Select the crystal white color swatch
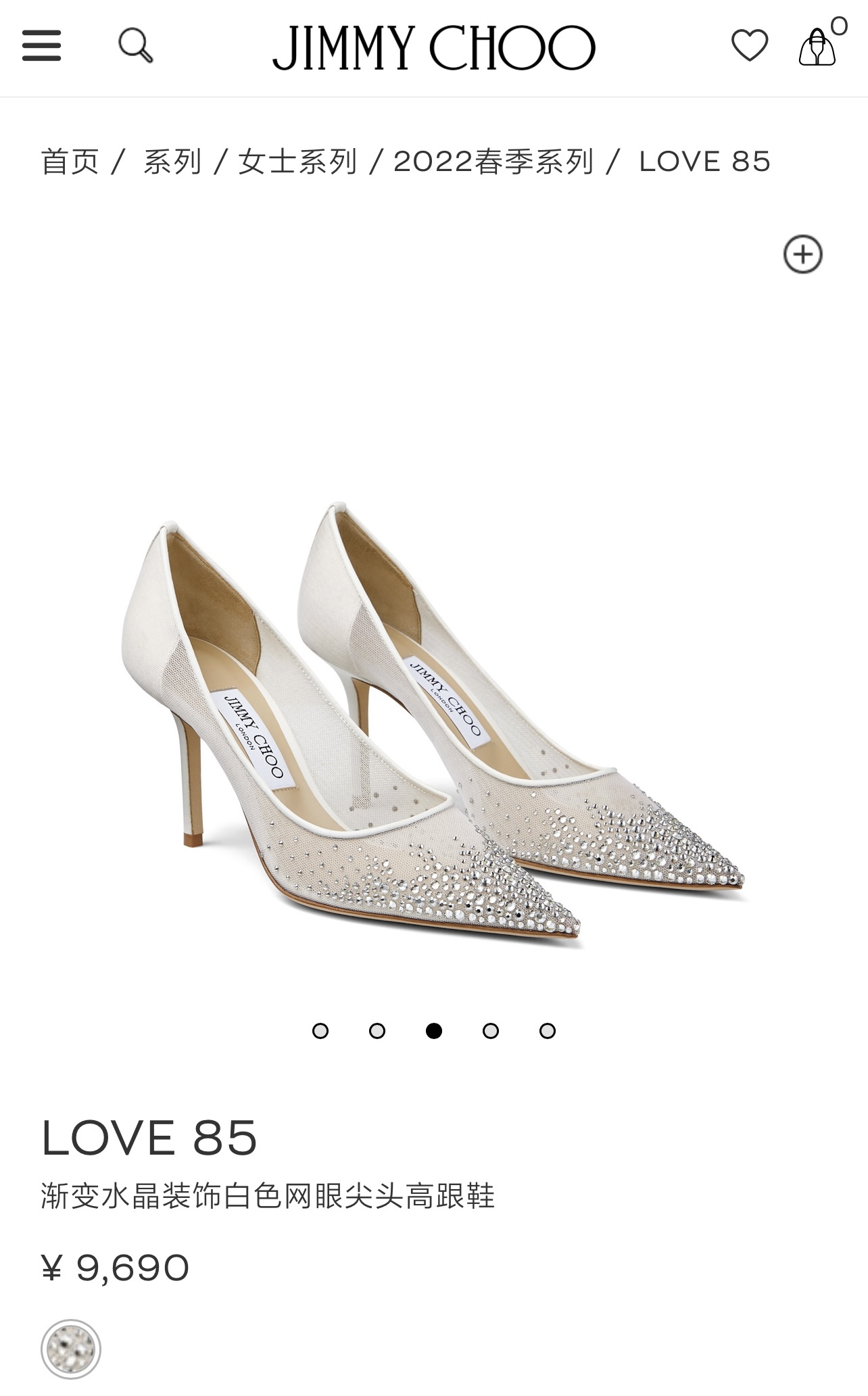Viewport: 868px width, 1396px height. tap(71, 1349)
